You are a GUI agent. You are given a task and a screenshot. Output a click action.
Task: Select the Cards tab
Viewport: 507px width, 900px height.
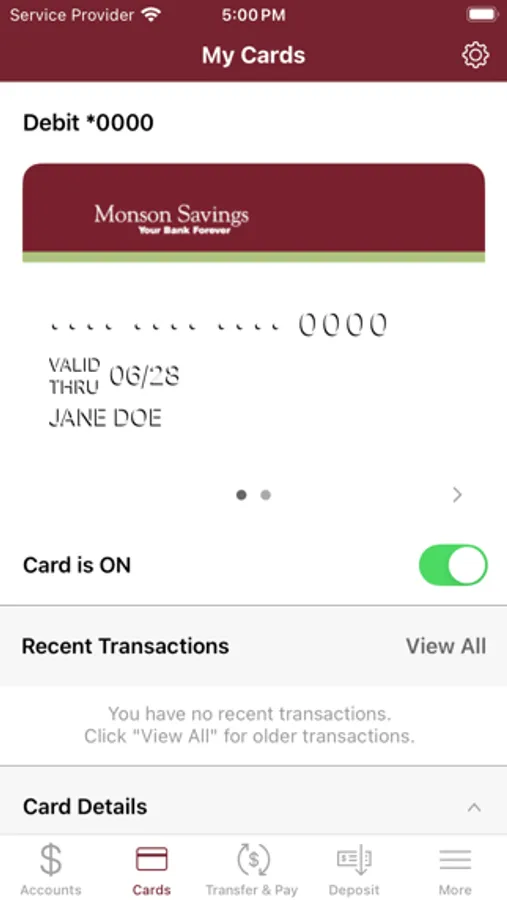point(152,868)
